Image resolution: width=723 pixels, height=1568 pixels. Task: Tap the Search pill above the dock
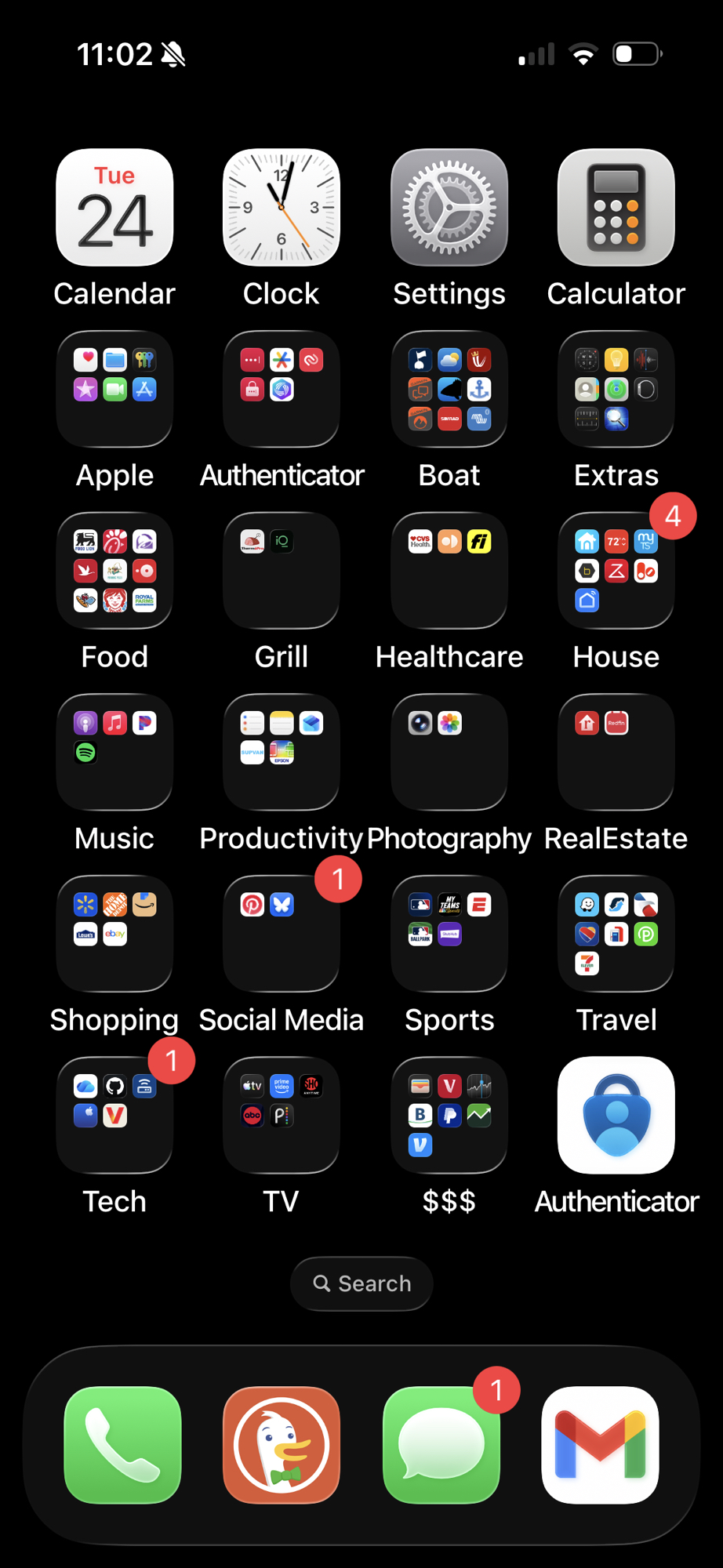coord(361,1283)
